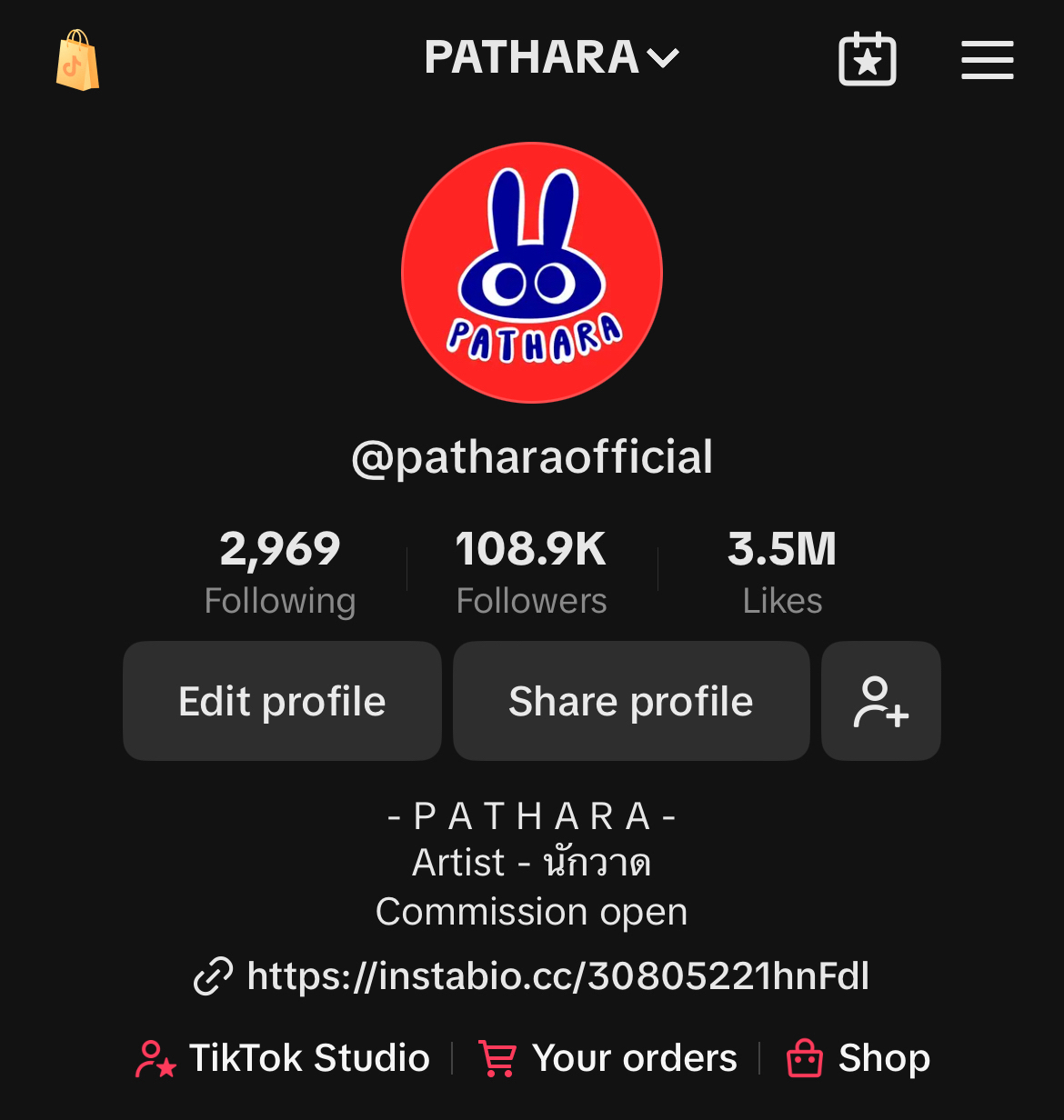This screenshot has height=1120, width=1064.
Task: Tap the Share profile button
Action: 631,701
